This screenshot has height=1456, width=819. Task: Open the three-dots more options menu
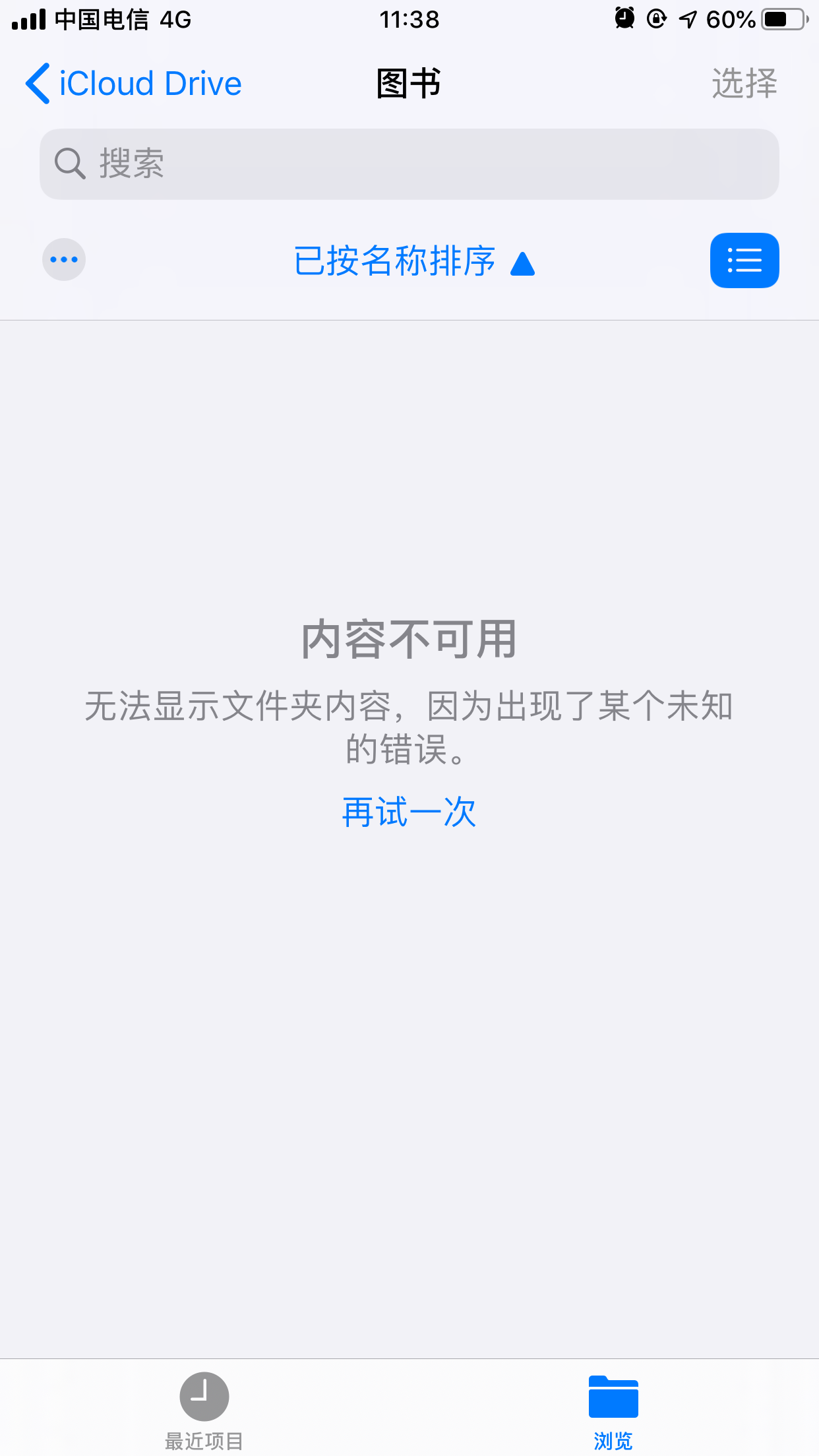64,260
